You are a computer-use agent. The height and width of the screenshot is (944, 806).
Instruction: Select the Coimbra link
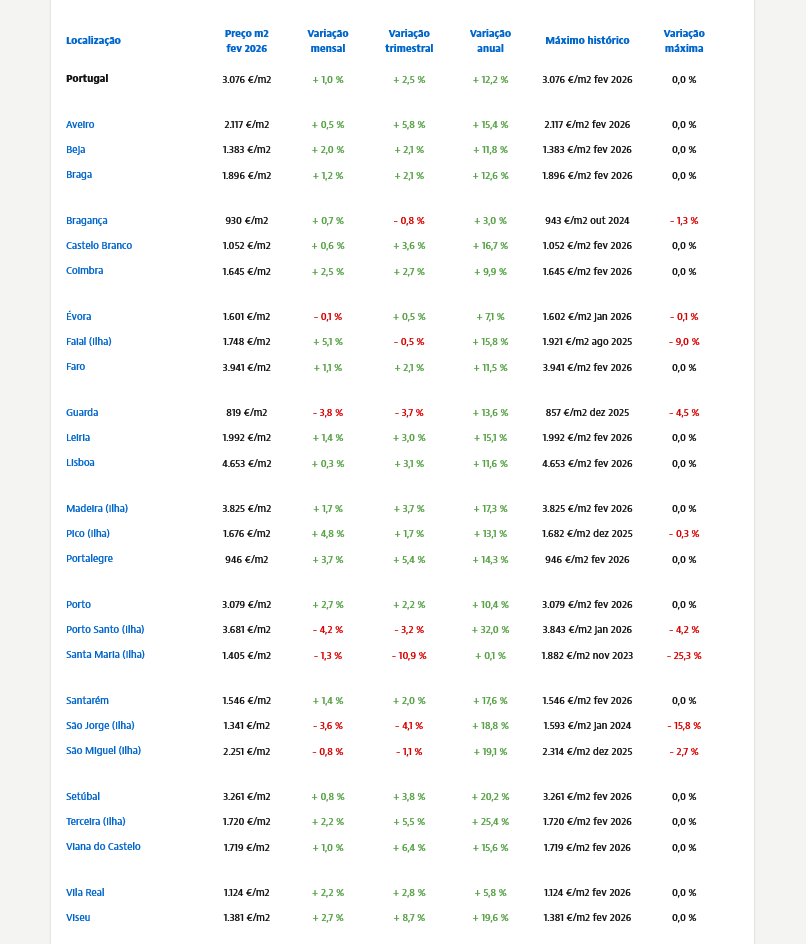85,271
